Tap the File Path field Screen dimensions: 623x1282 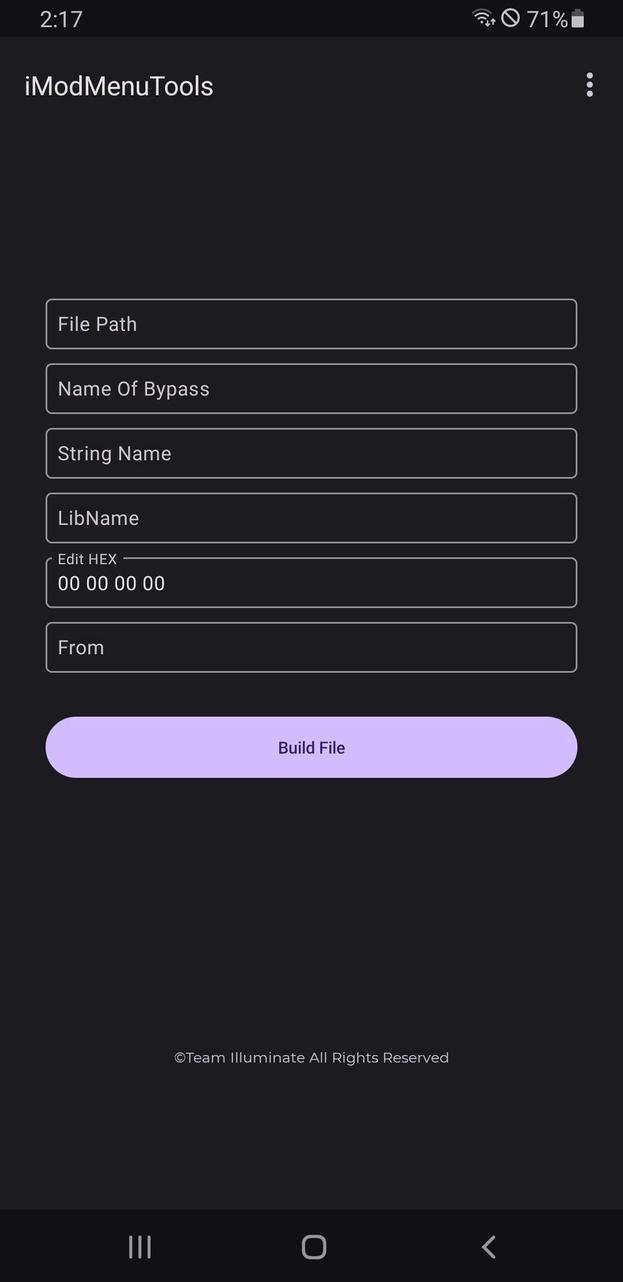[311, 324]
